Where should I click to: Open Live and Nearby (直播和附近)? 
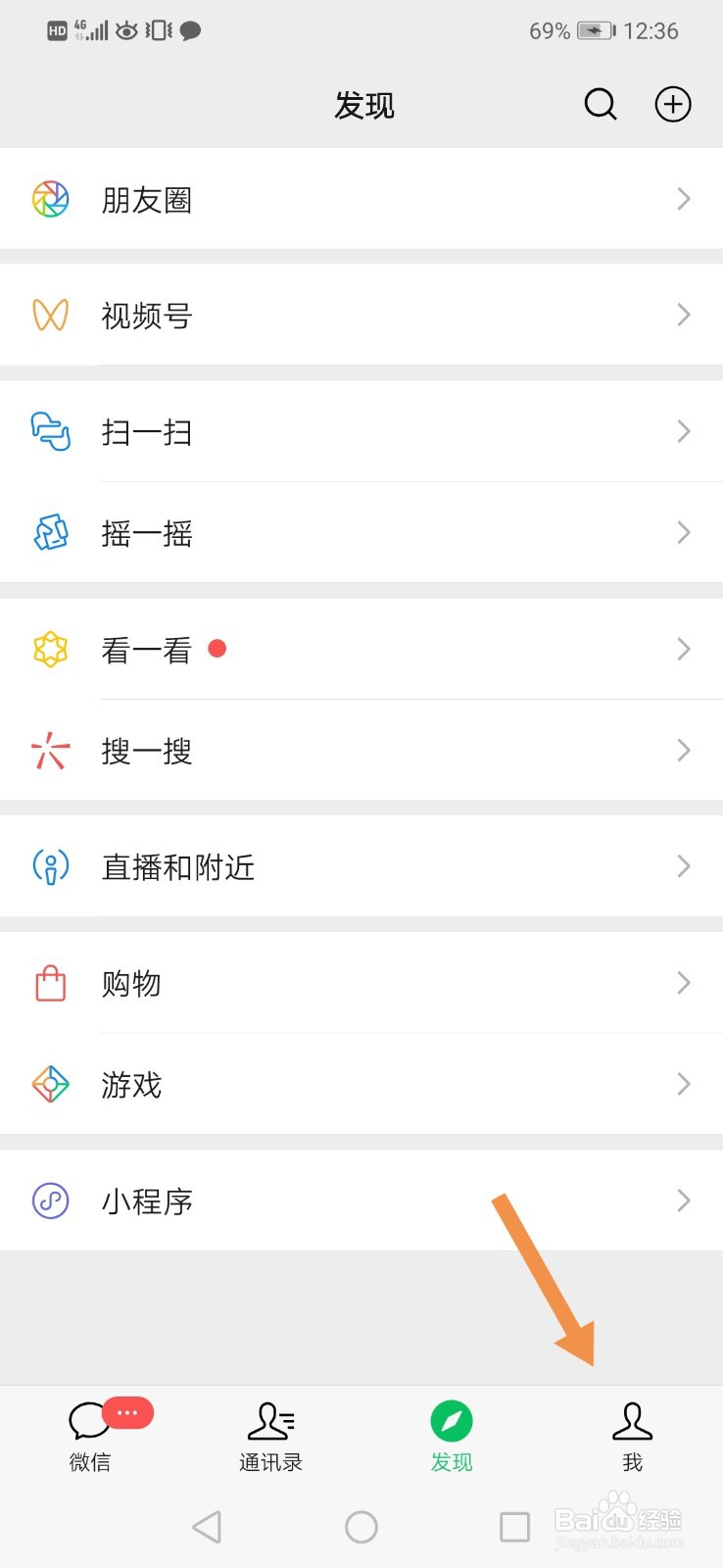tap(178, 866)
